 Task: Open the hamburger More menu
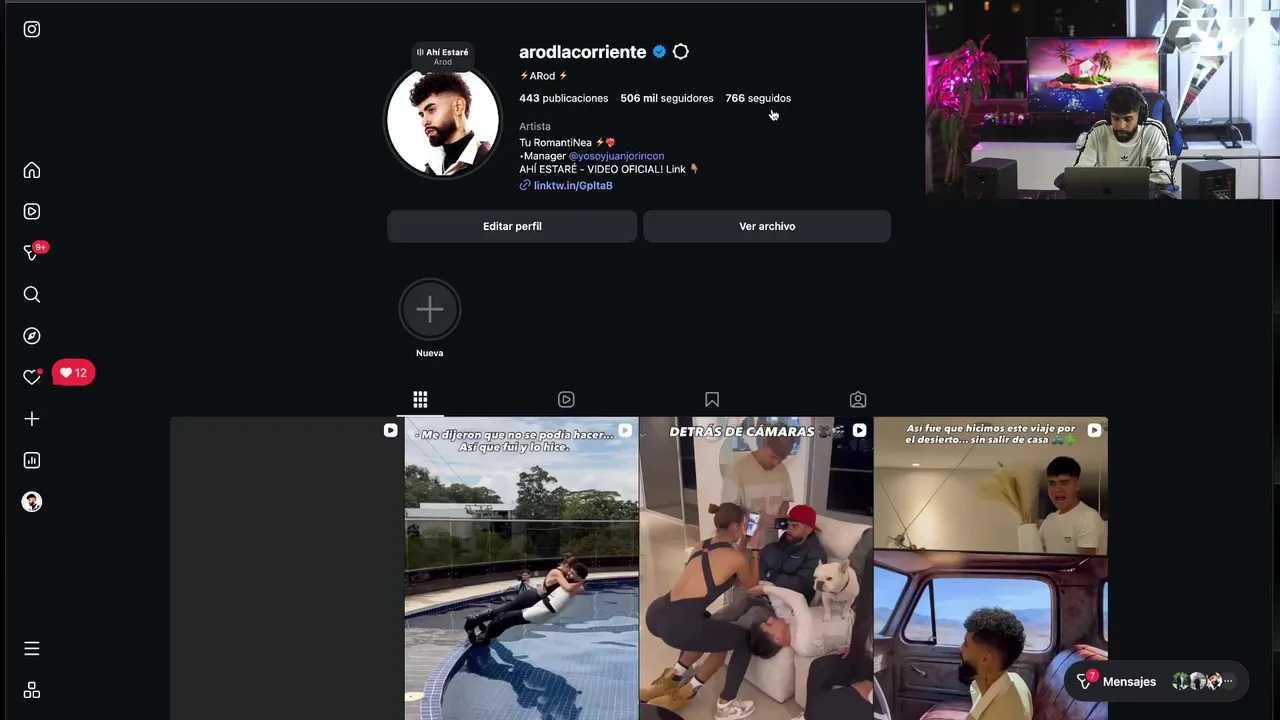(32, 649)
